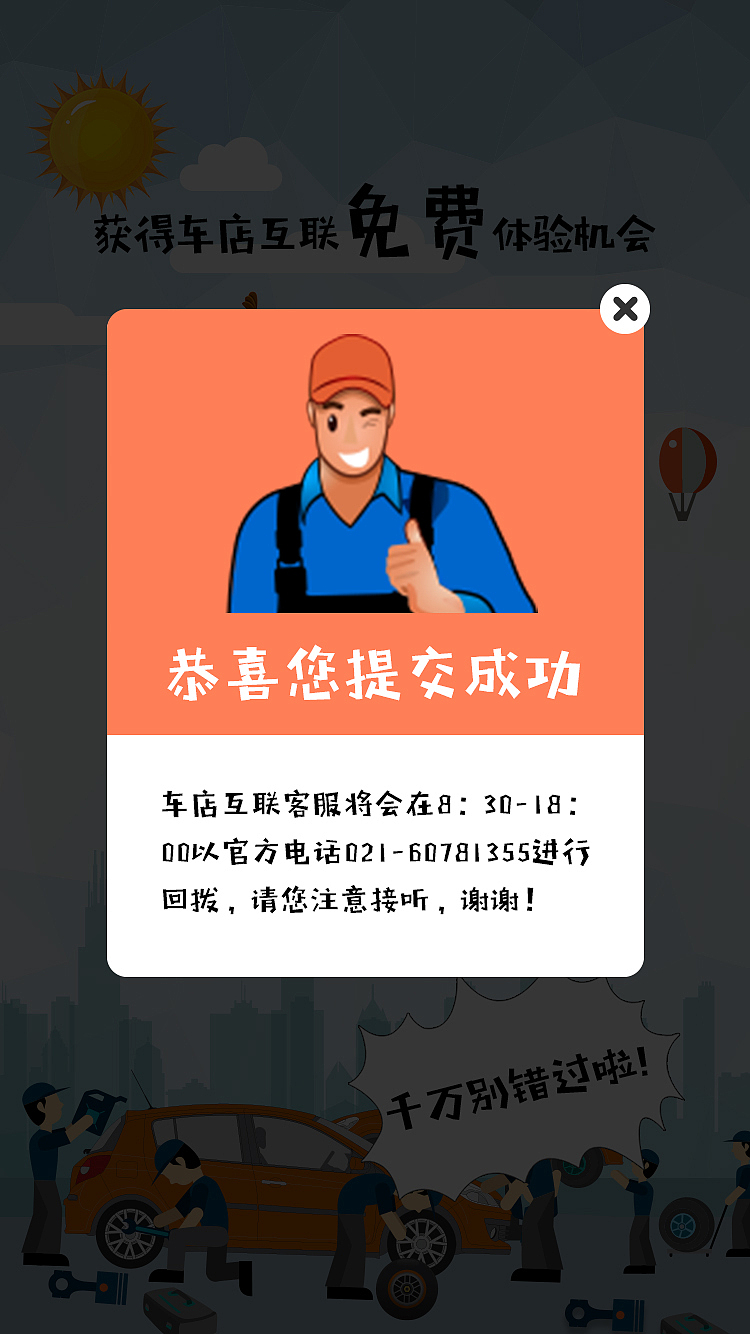
Task: Select the tire icon near bottom right
Action: tap(685, 1225)
